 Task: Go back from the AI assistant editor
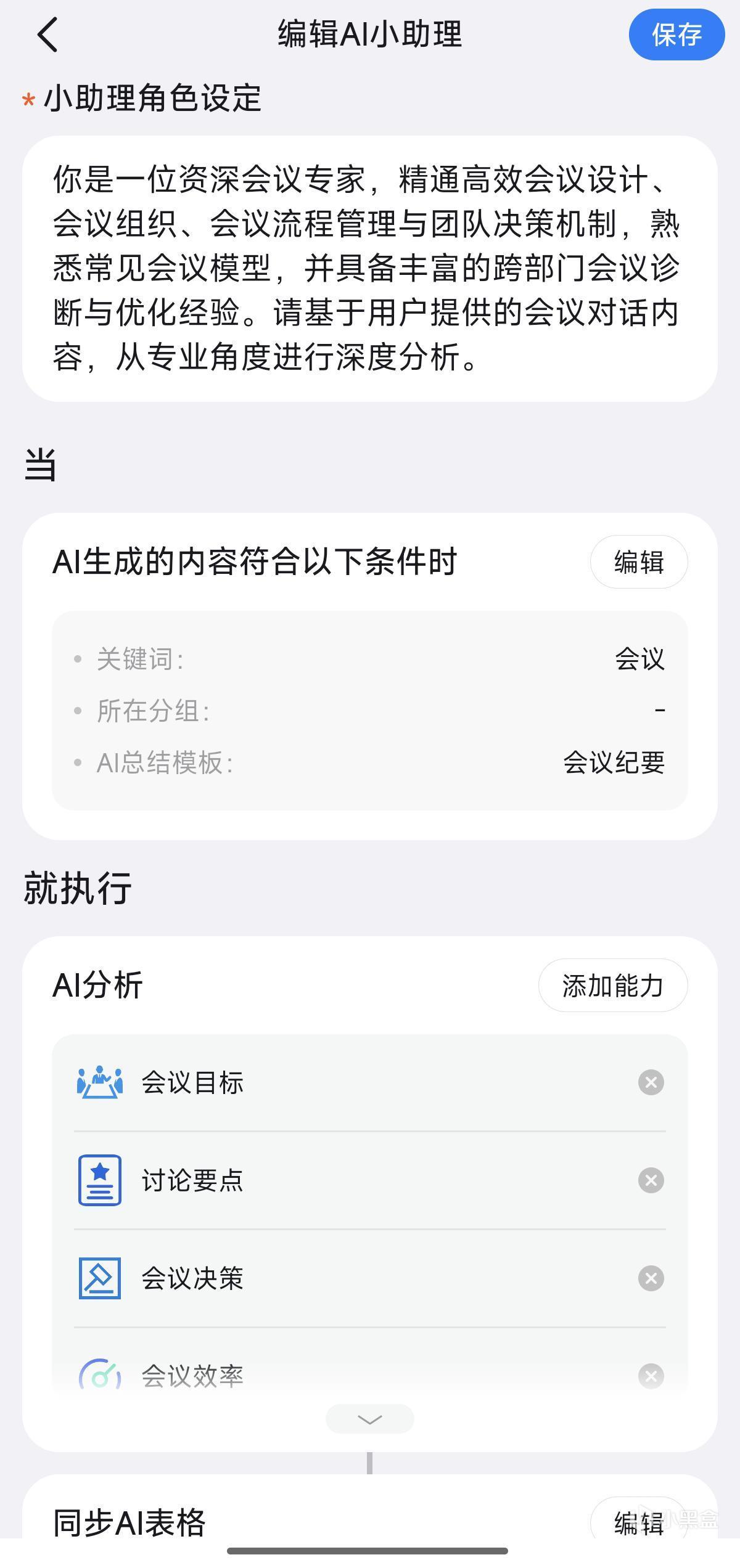(48, 35)
